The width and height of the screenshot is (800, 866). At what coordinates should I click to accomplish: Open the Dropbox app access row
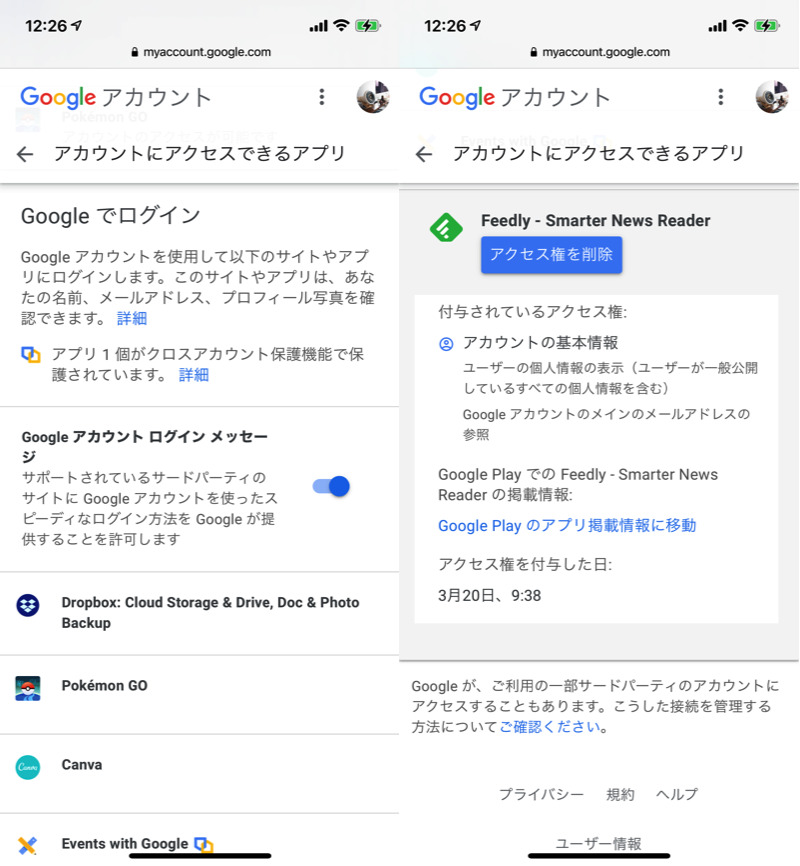[x=200, y=612]
